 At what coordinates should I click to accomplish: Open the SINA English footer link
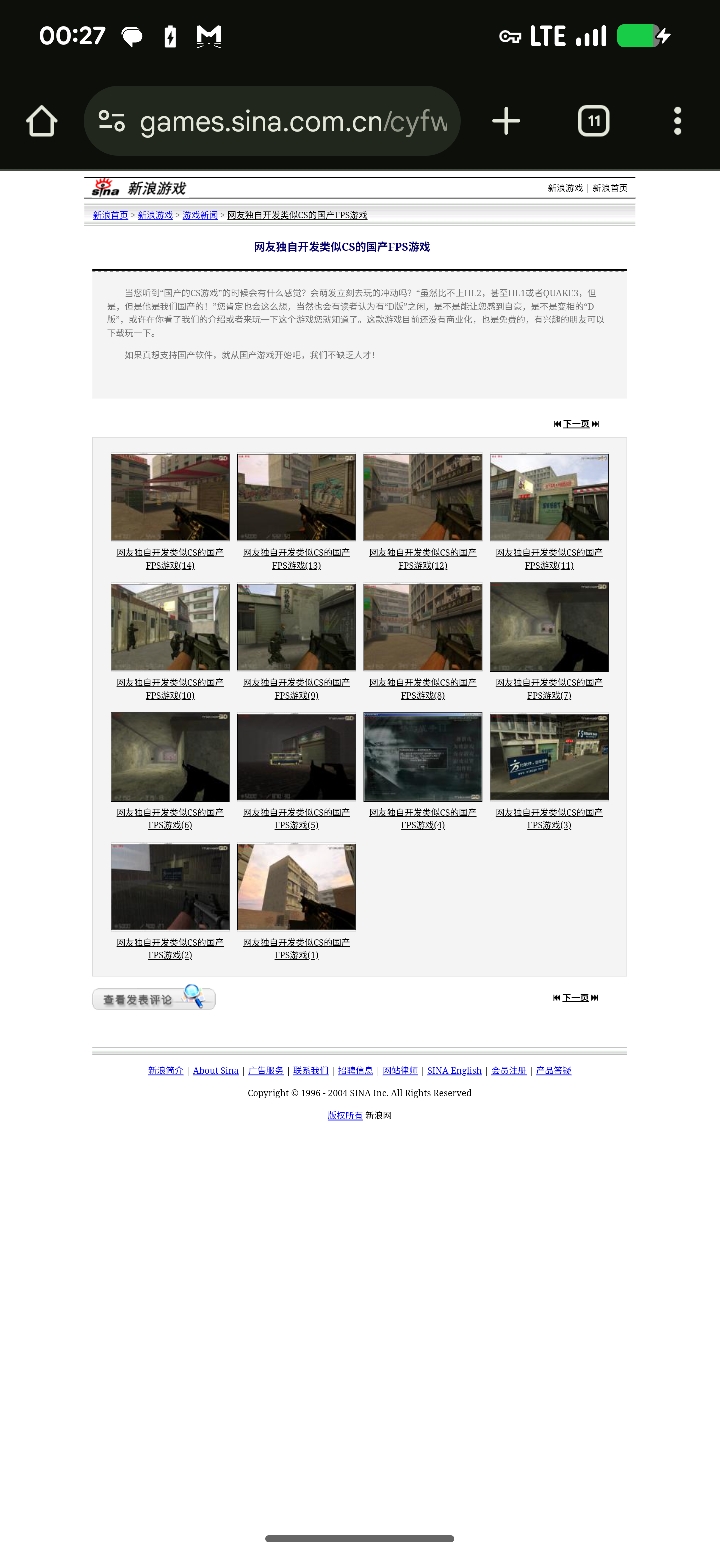point(454,1071)
